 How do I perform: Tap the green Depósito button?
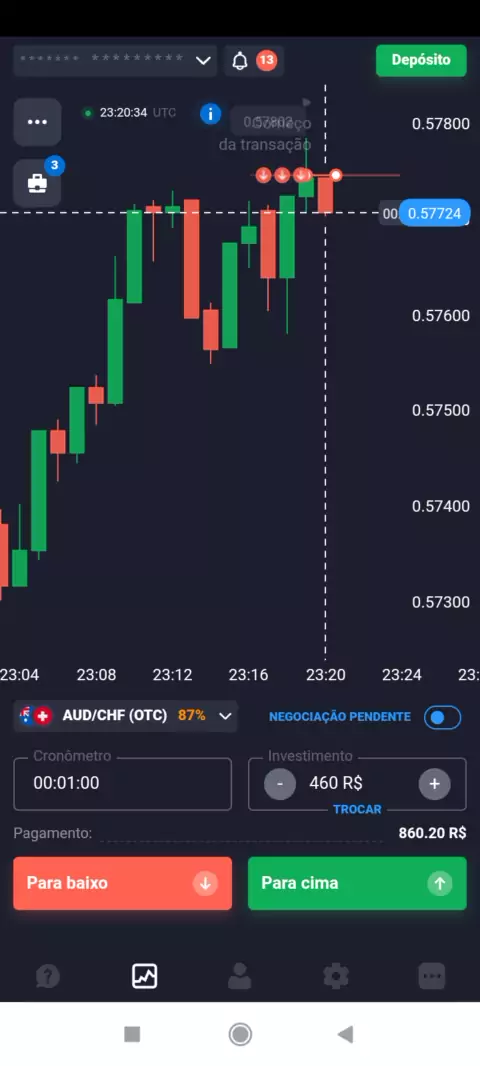(421, 61)
